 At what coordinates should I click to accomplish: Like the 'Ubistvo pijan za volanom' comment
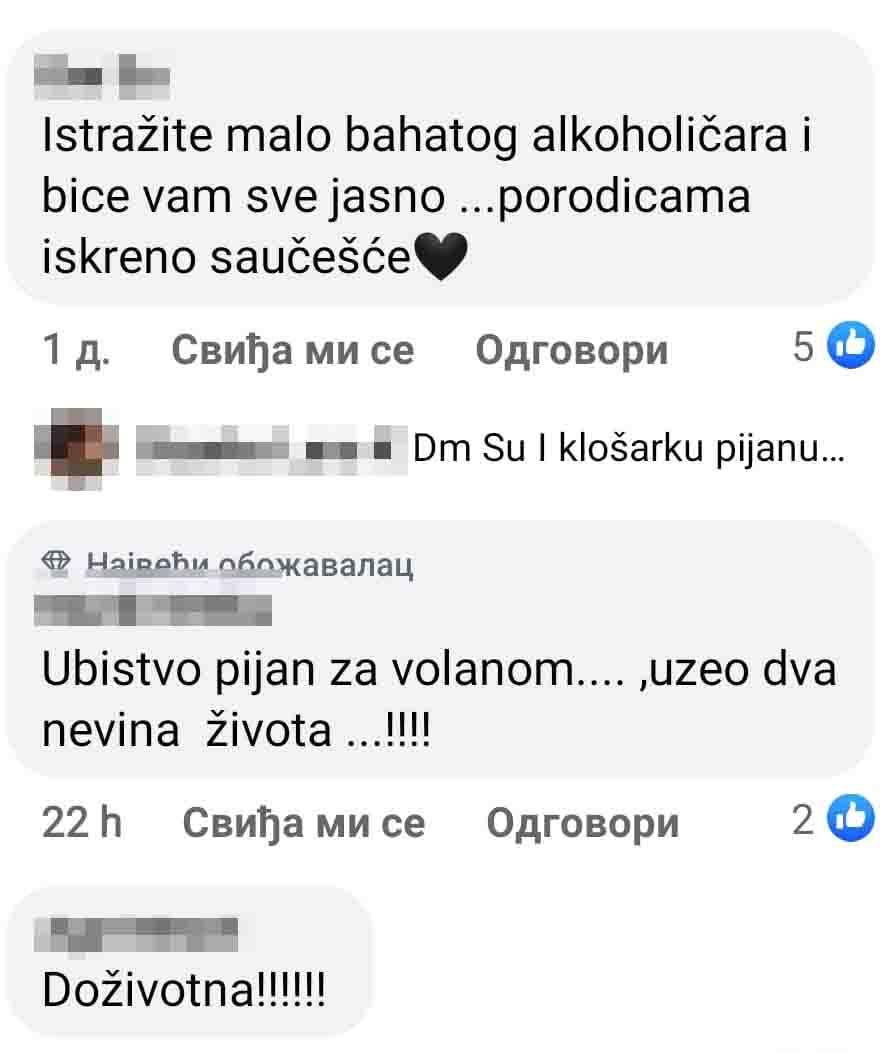pyautogui.click(x=304, y=822)
